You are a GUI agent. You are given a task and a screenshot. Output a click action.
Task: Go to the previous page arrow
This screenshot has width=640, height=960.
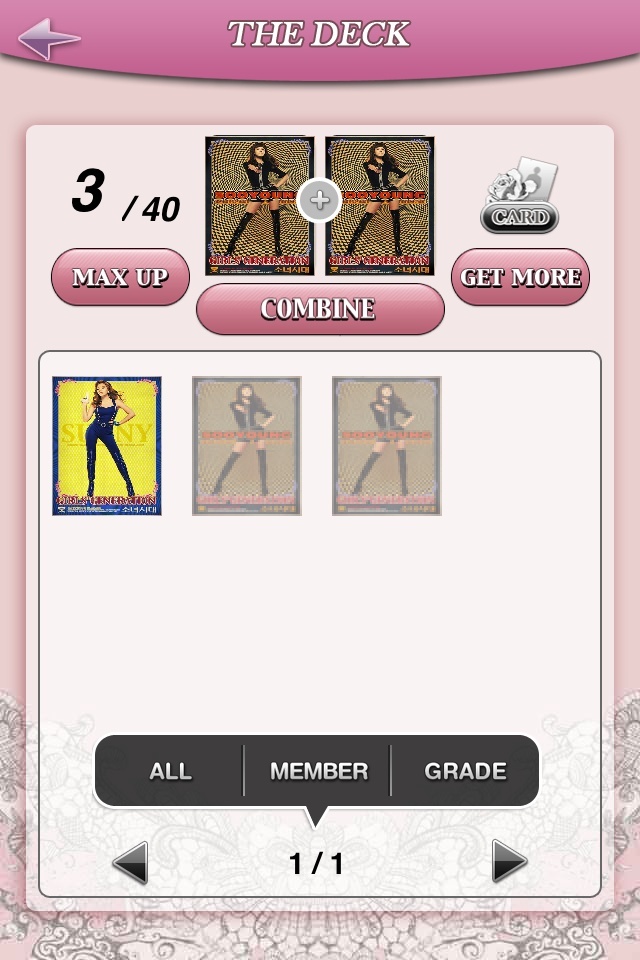coord(131,862)
